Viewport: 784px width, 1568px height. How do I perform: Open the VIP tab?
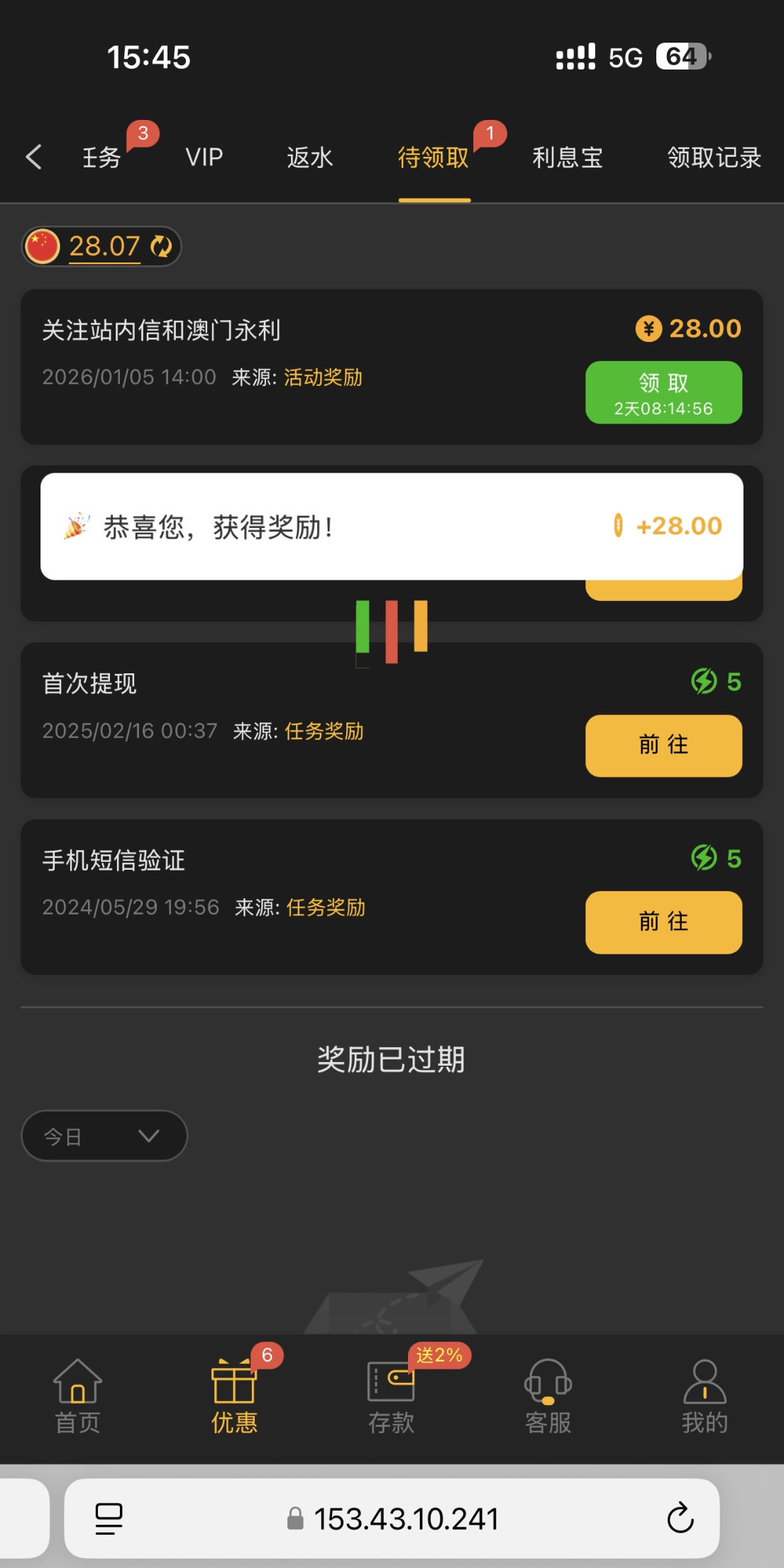(204, 157)
